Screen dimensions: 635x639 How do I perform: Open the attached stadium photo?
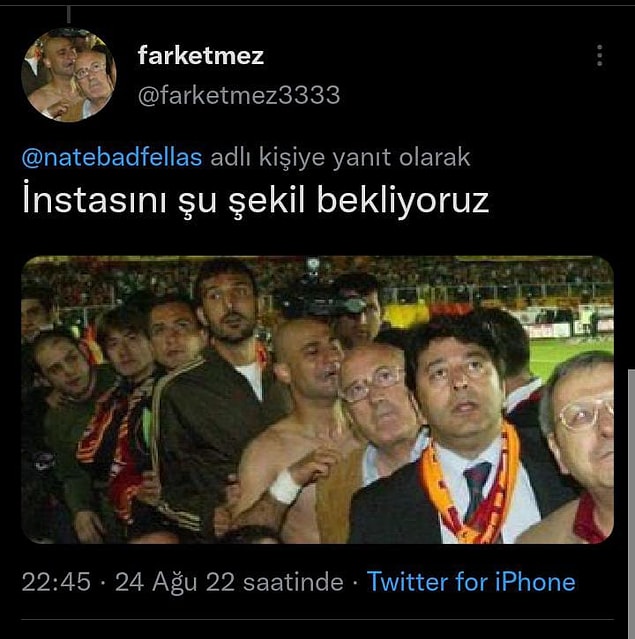pyautogui.click(x=317, y=399)
